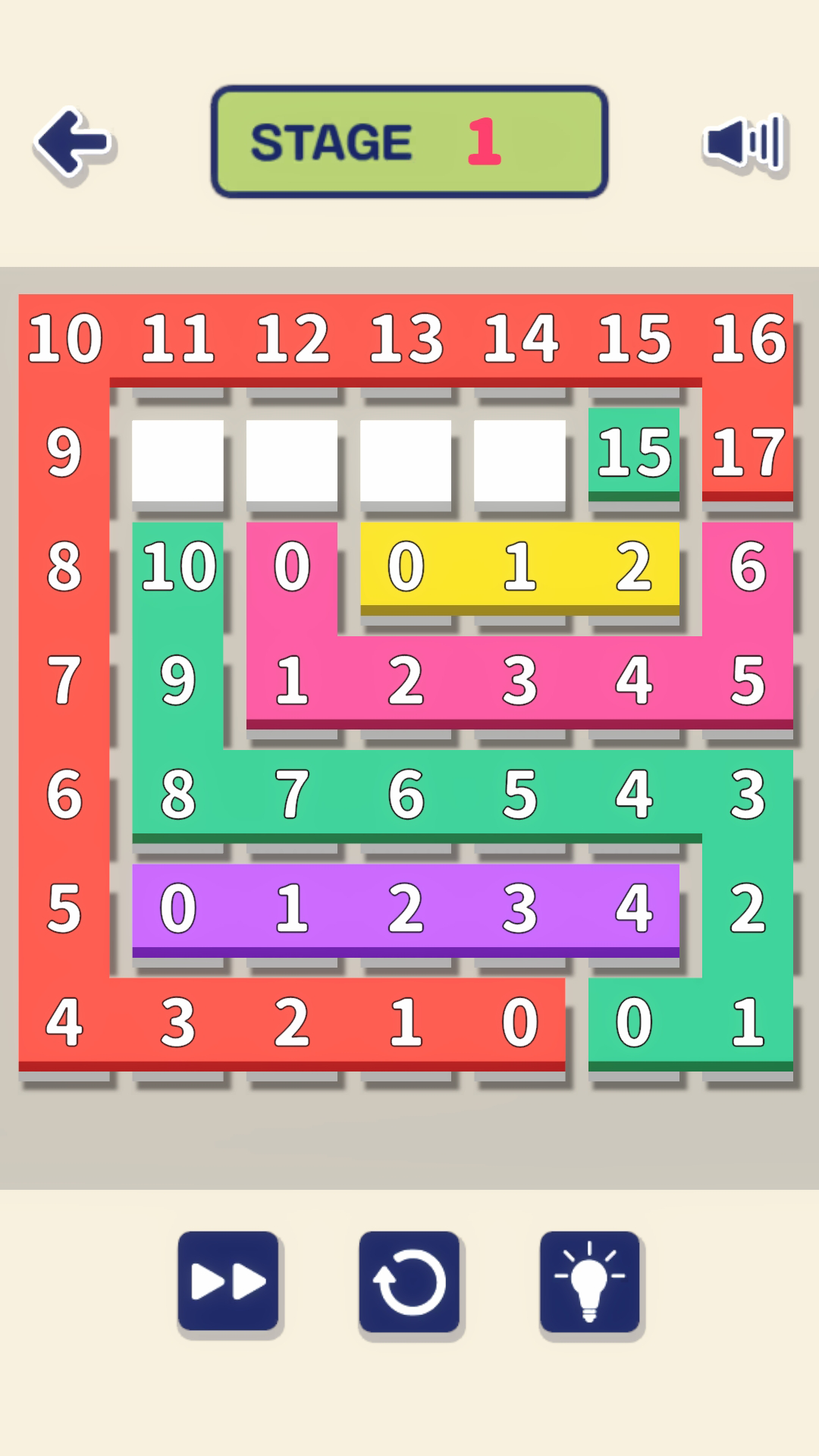Click the STAGE 1 banner

point(408,140)
